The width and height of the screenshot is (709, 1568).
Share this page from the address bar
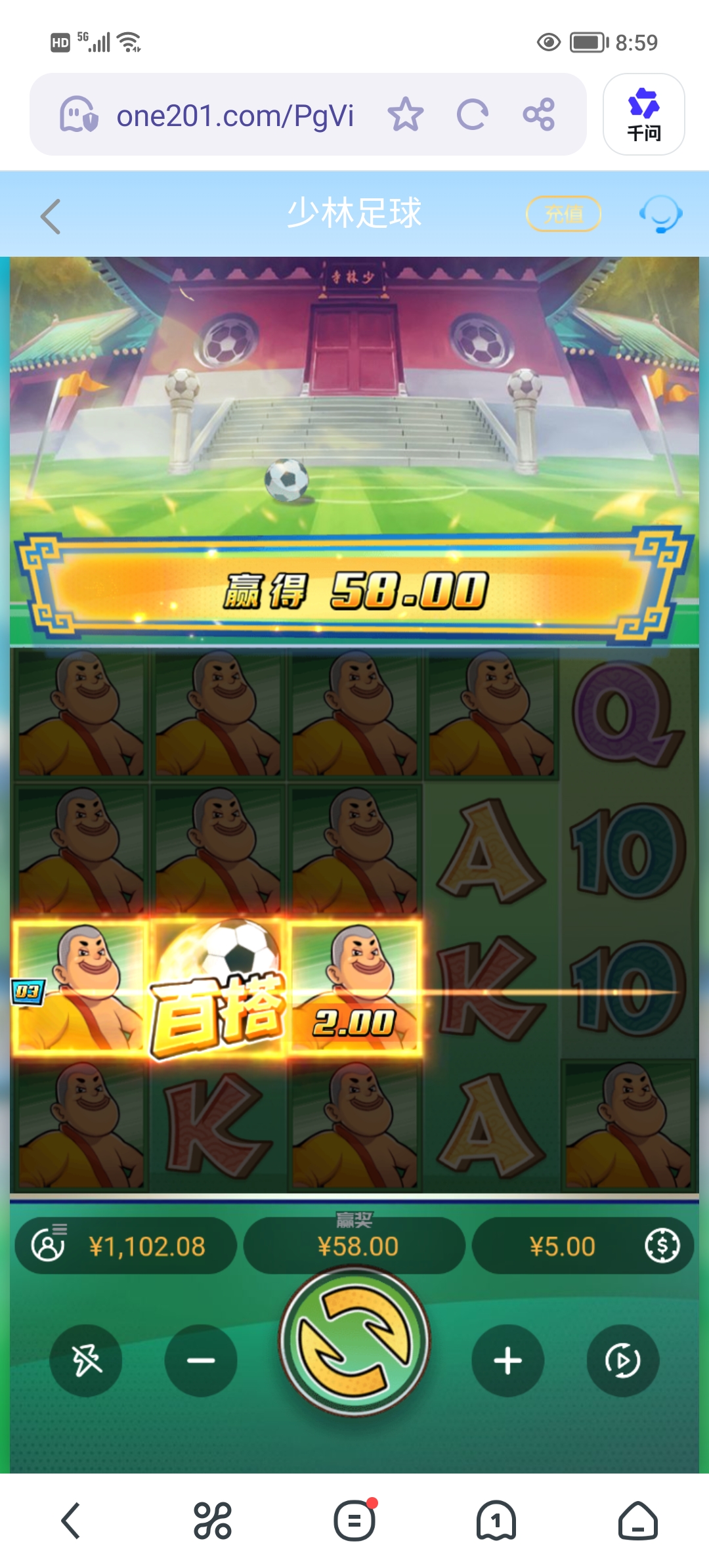point(539,115)
